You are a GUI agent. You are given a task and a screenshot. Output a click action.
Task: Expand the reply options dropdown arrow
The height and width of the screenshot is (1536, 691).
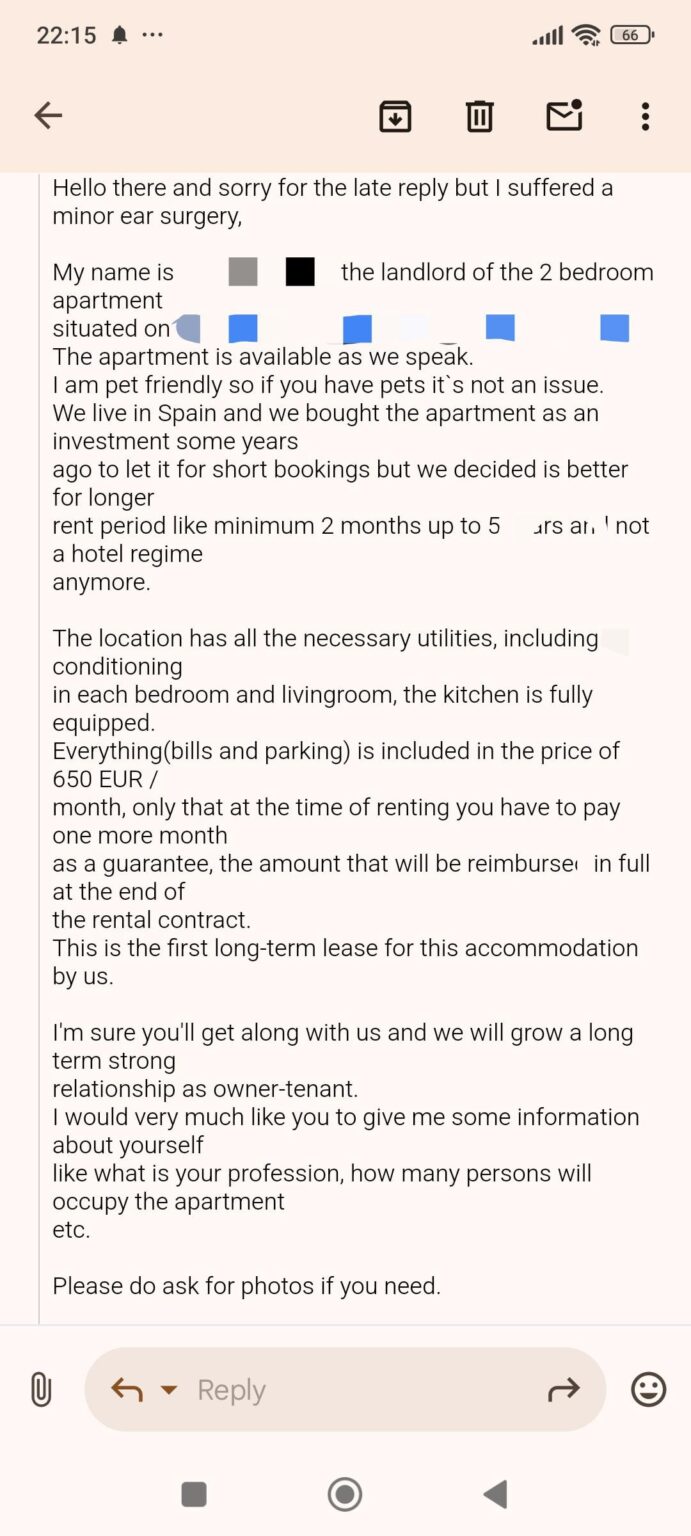[x=169, y=1390]
